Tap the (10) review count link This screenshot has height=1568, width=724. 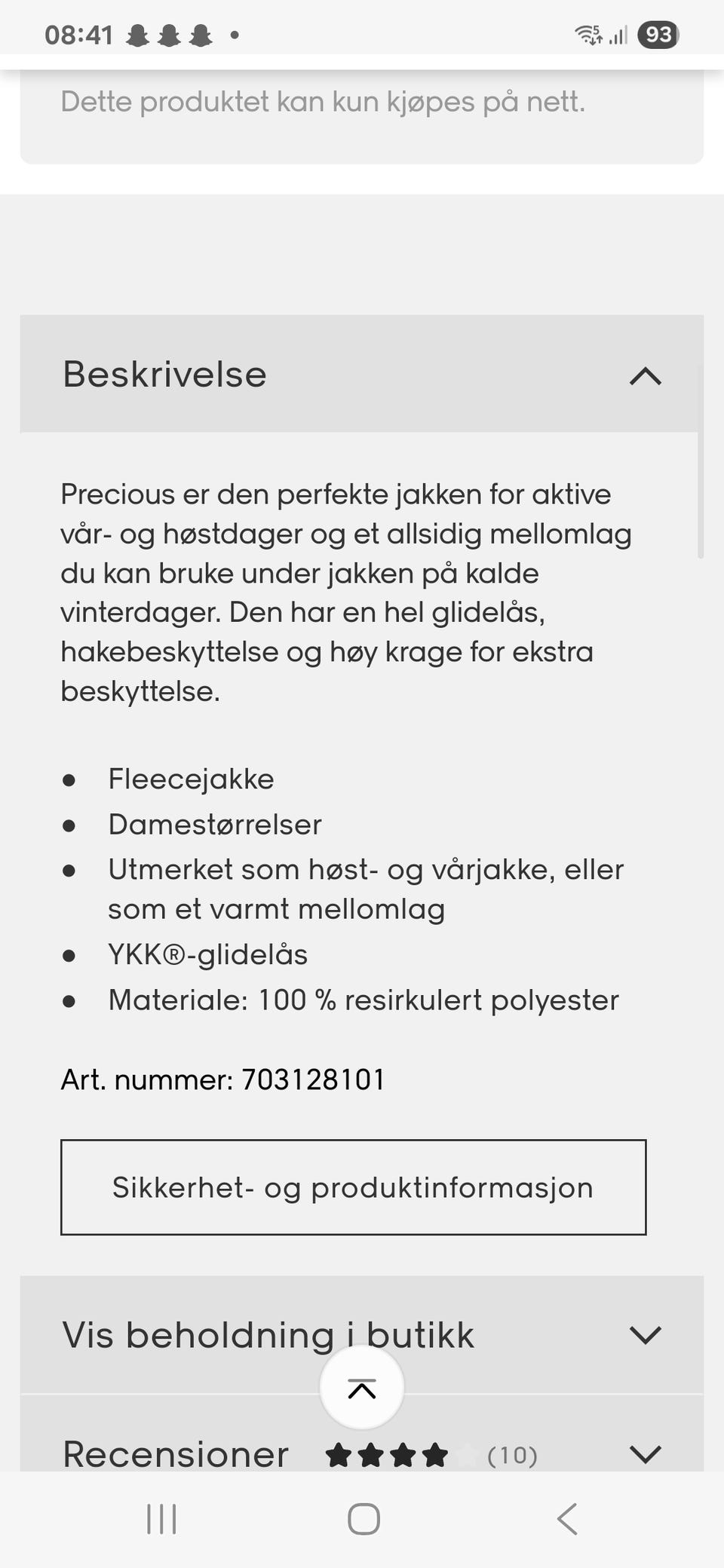512,1454
